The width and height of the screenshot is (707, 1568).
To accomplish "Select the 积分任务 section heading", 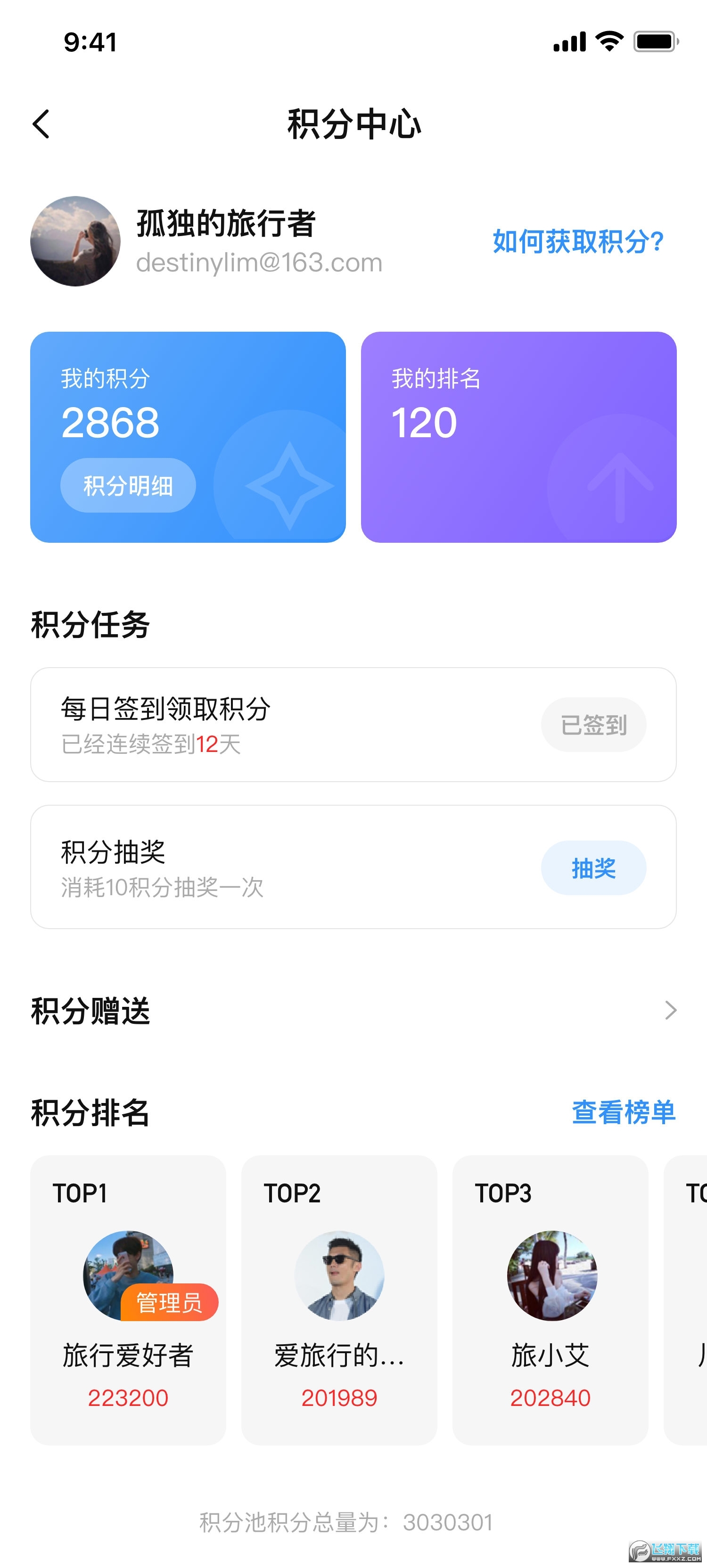I will (x=90, y=623).
